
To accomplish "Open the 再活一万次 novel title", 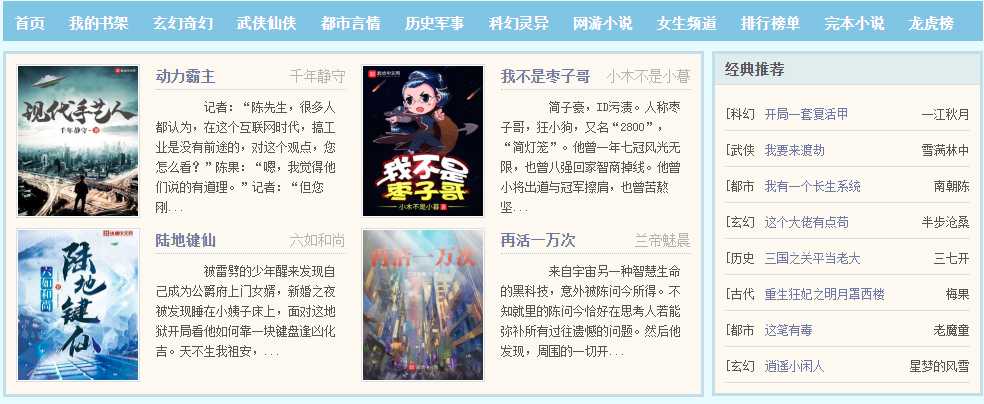I will pyautogui.click(x=538, y=240).
